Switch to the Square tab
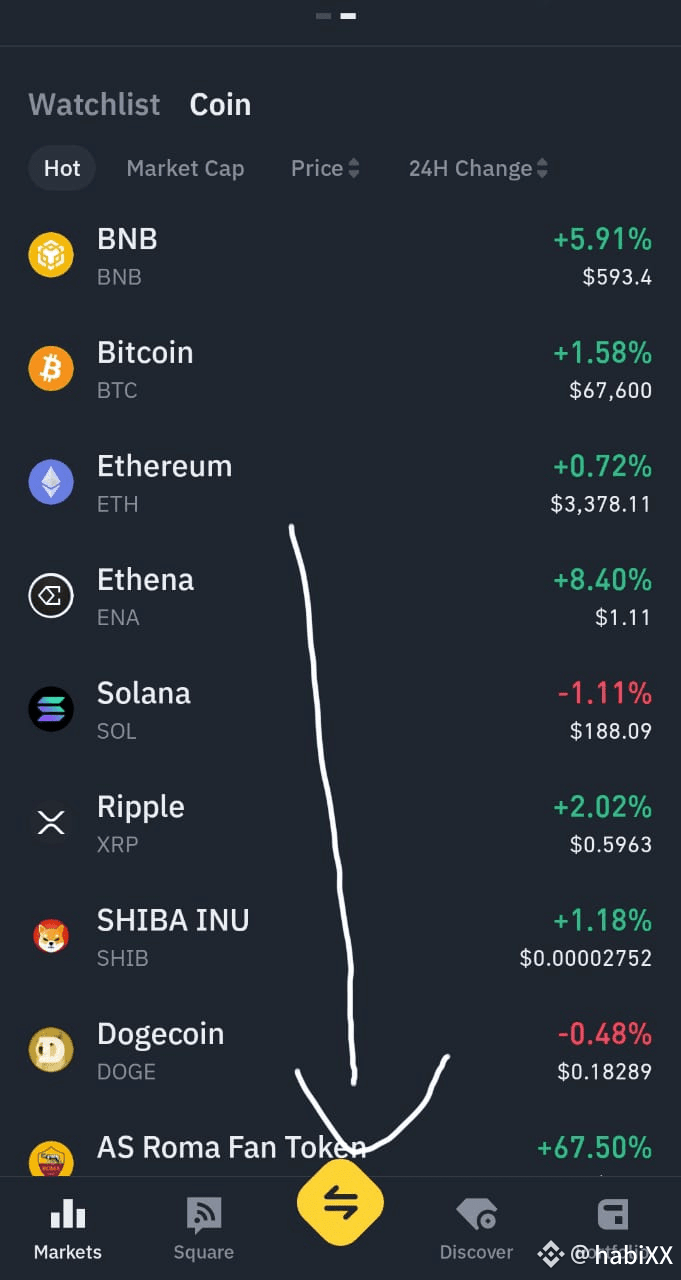The image size is (681, 1280). [x=204, y=1230]
